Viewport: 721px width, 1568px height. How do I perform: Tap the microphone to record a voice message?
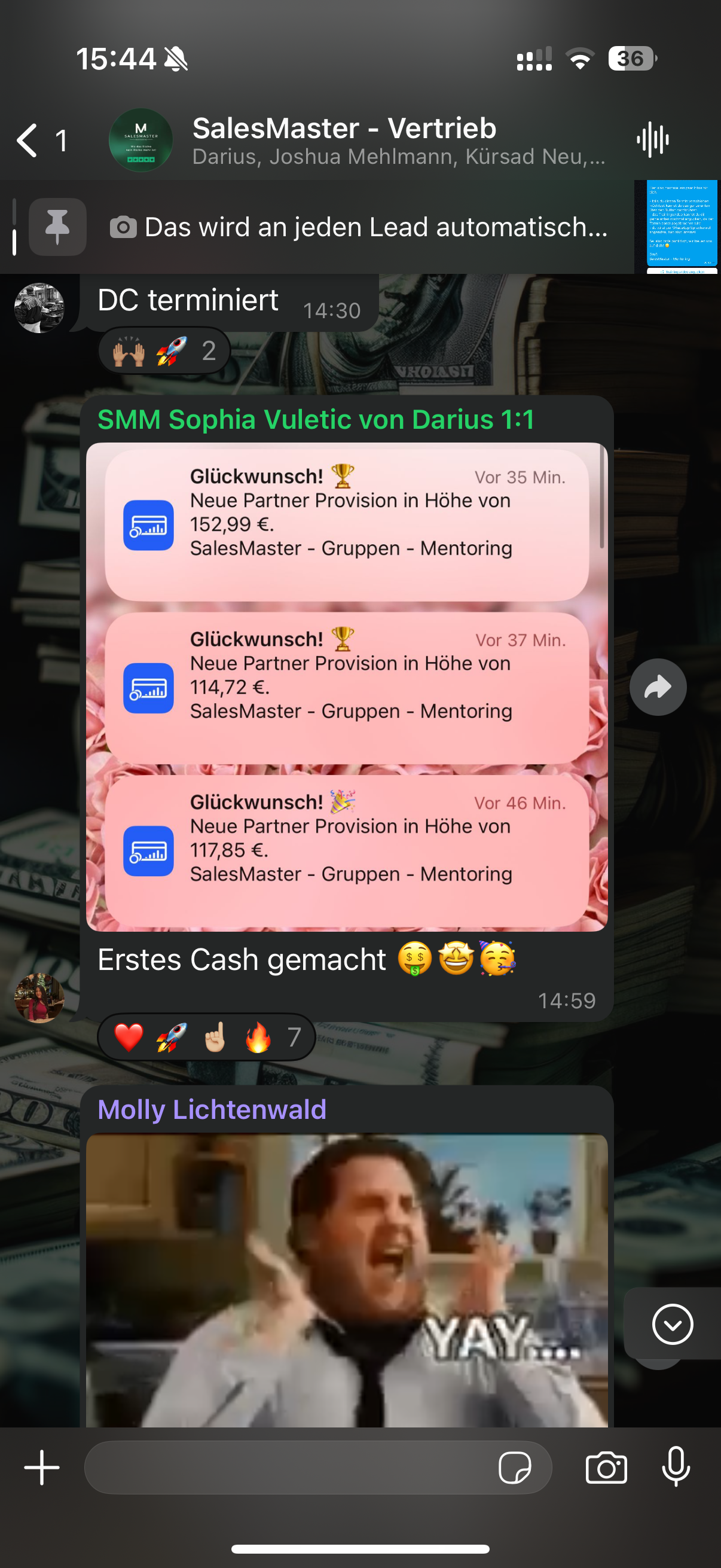[x=676, y=1467]
